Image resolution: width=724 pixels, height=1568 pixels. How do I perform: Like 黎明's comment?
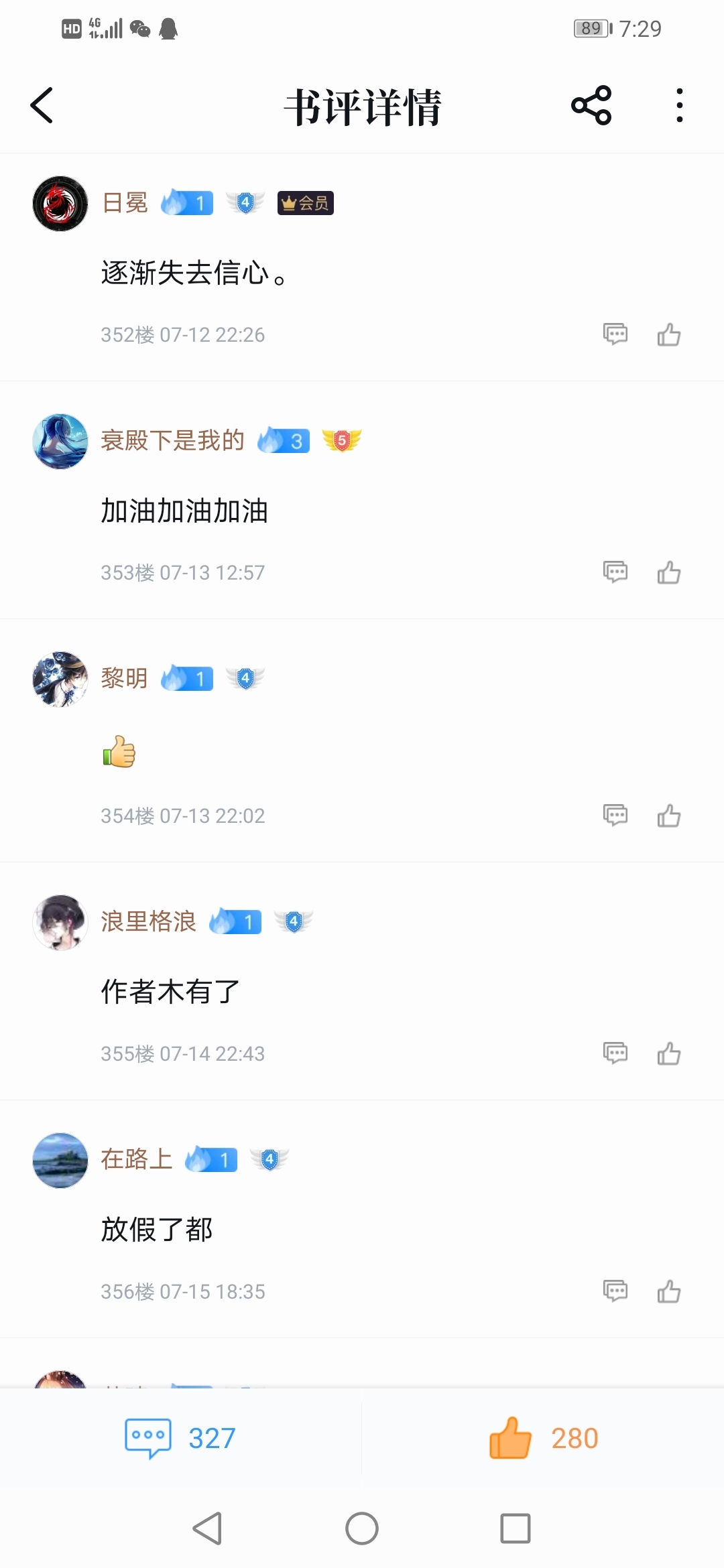pyautogui.click(x=669, y=815)
